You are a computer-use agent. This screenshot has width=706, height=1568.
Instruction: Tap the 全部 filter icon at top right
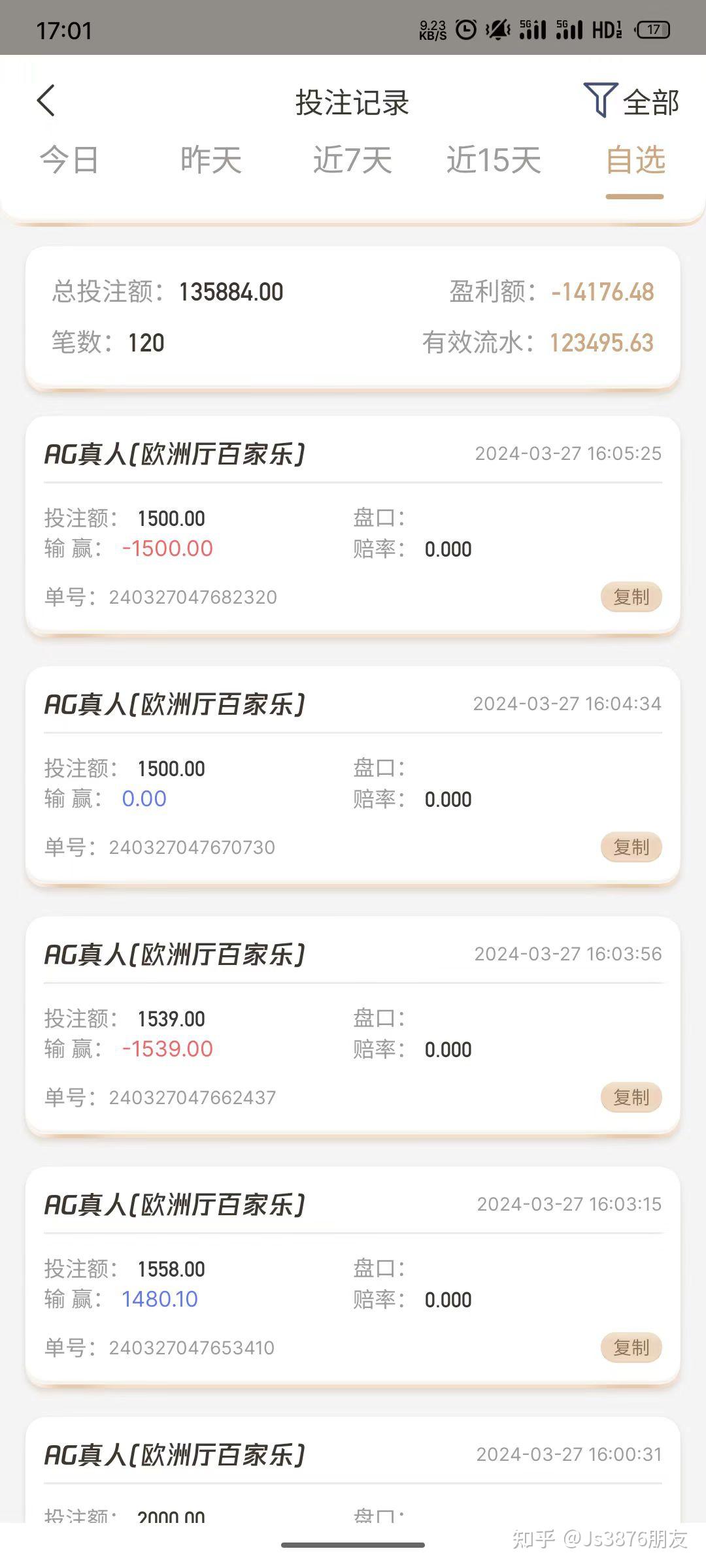coord(650,102)
